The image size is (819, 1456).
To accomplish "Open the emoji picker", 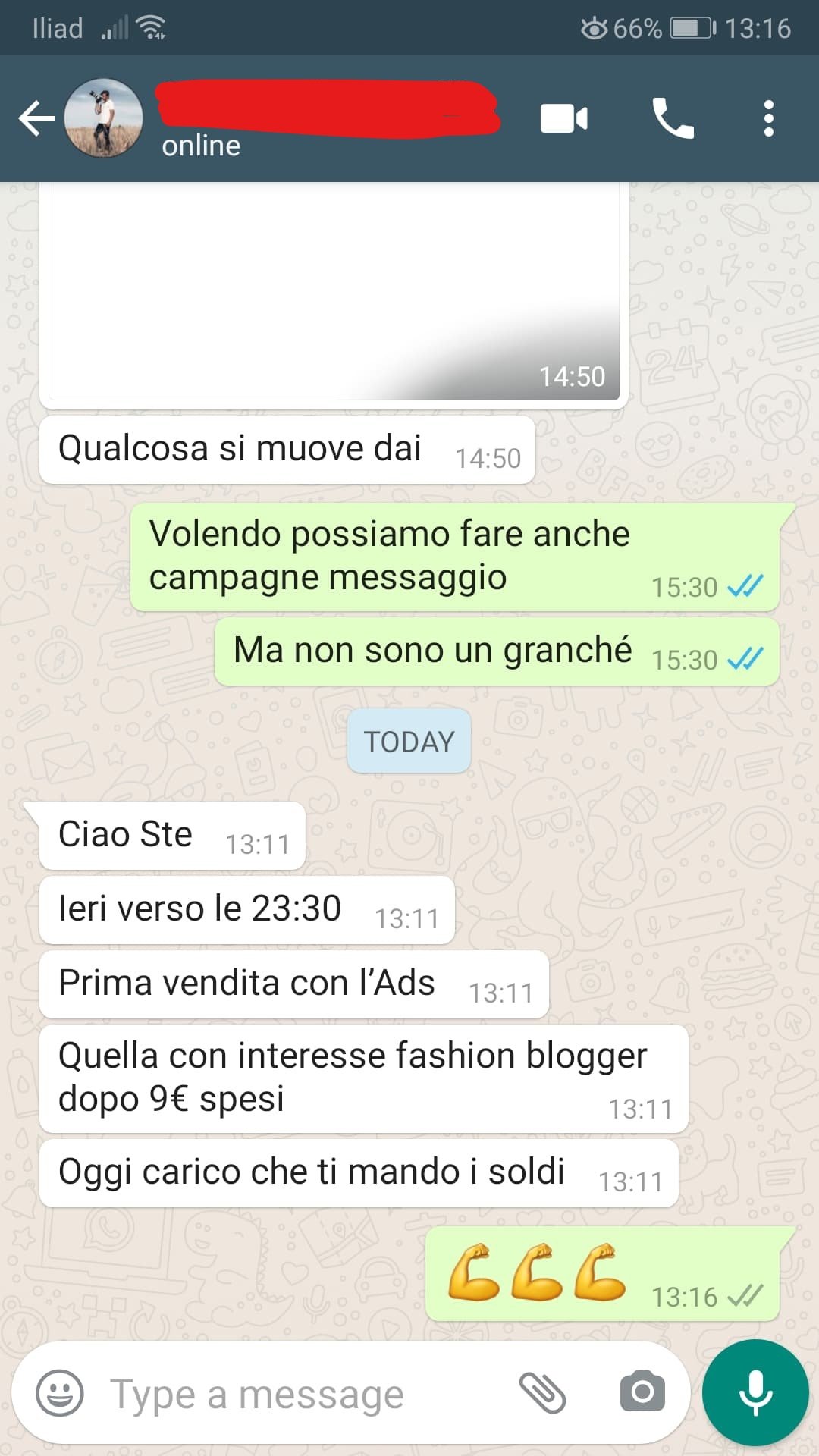I will click(60, 1392).
